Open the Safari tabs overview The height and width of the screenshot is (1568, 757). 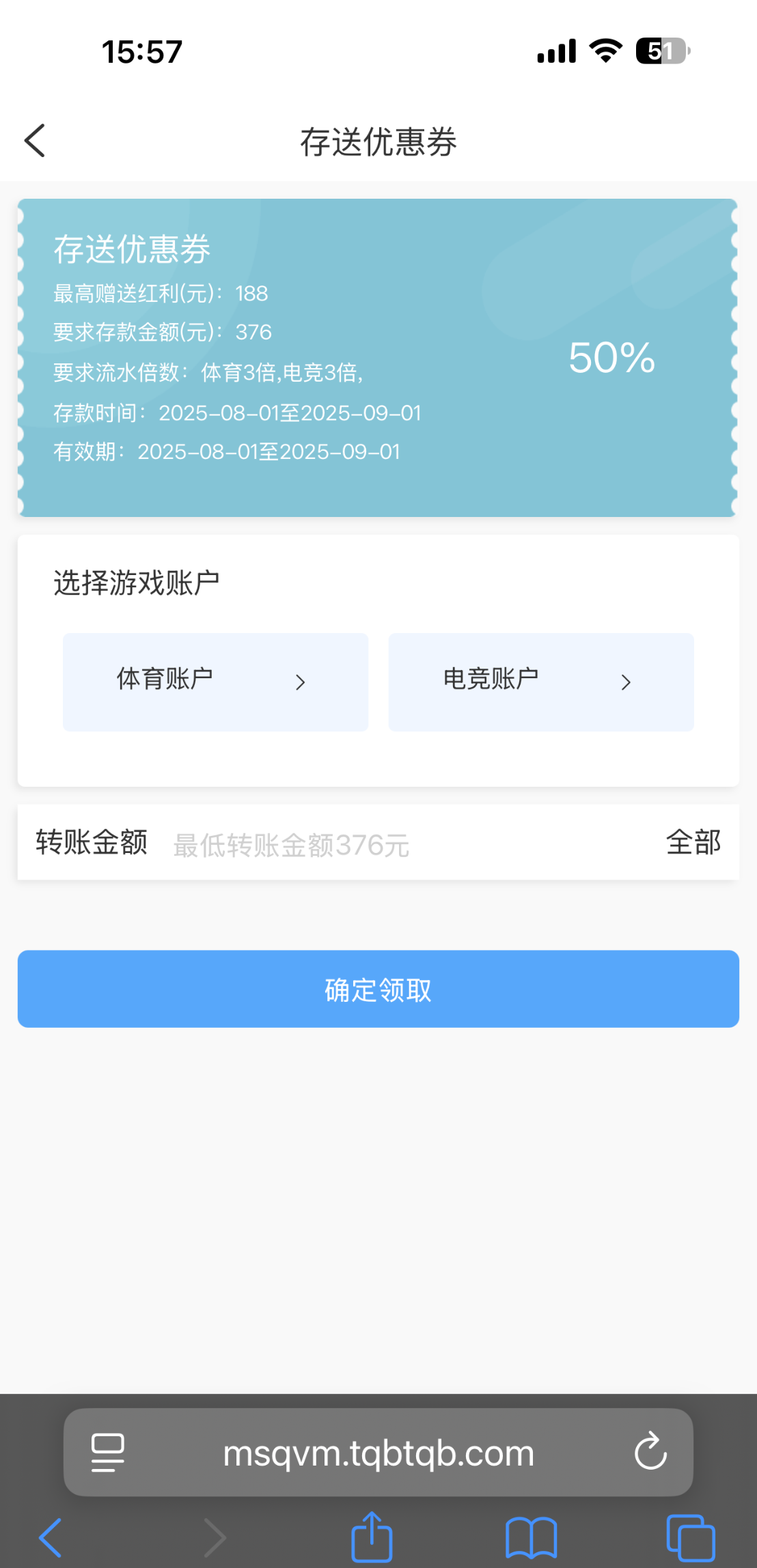coord(690,1538)
